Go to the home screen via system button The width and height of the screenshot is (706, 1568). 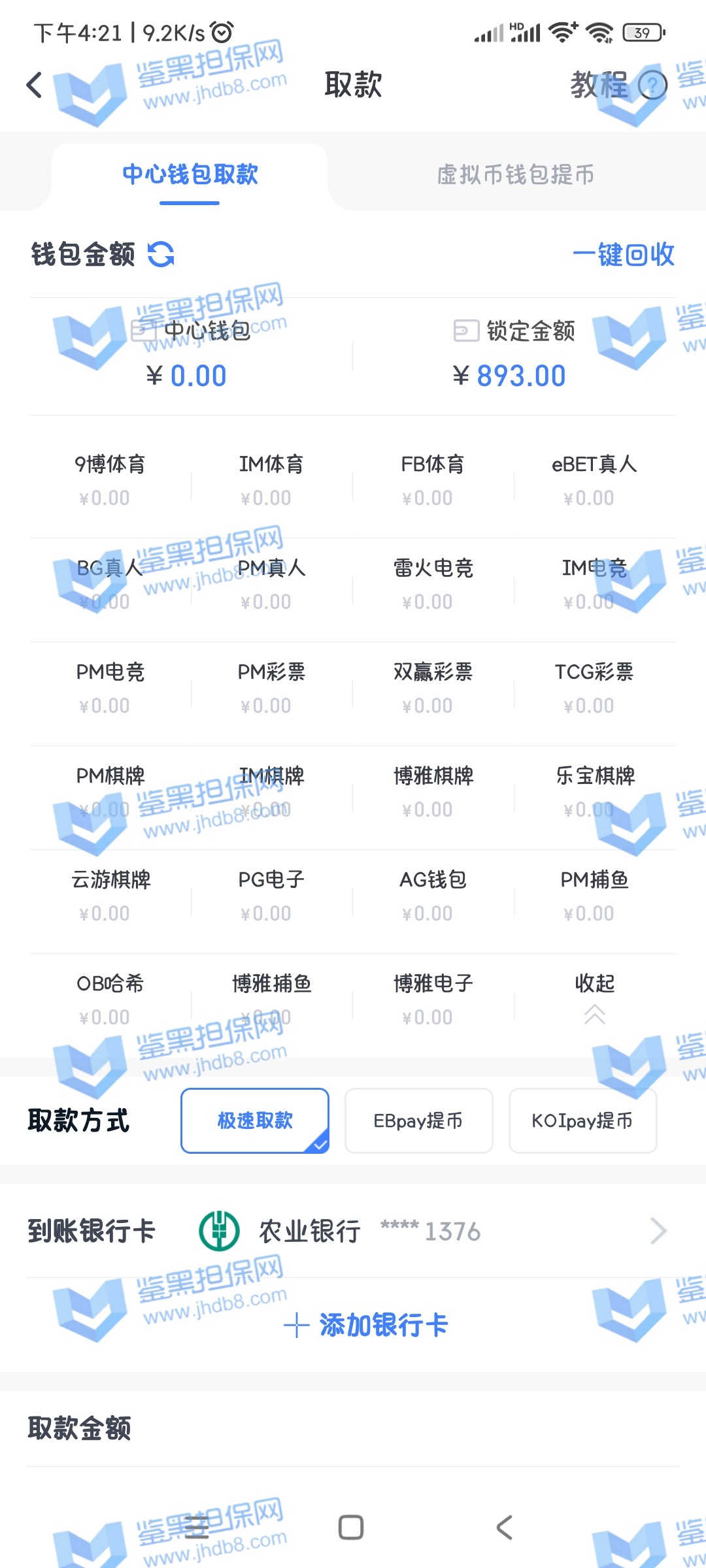coord(351,1527)
